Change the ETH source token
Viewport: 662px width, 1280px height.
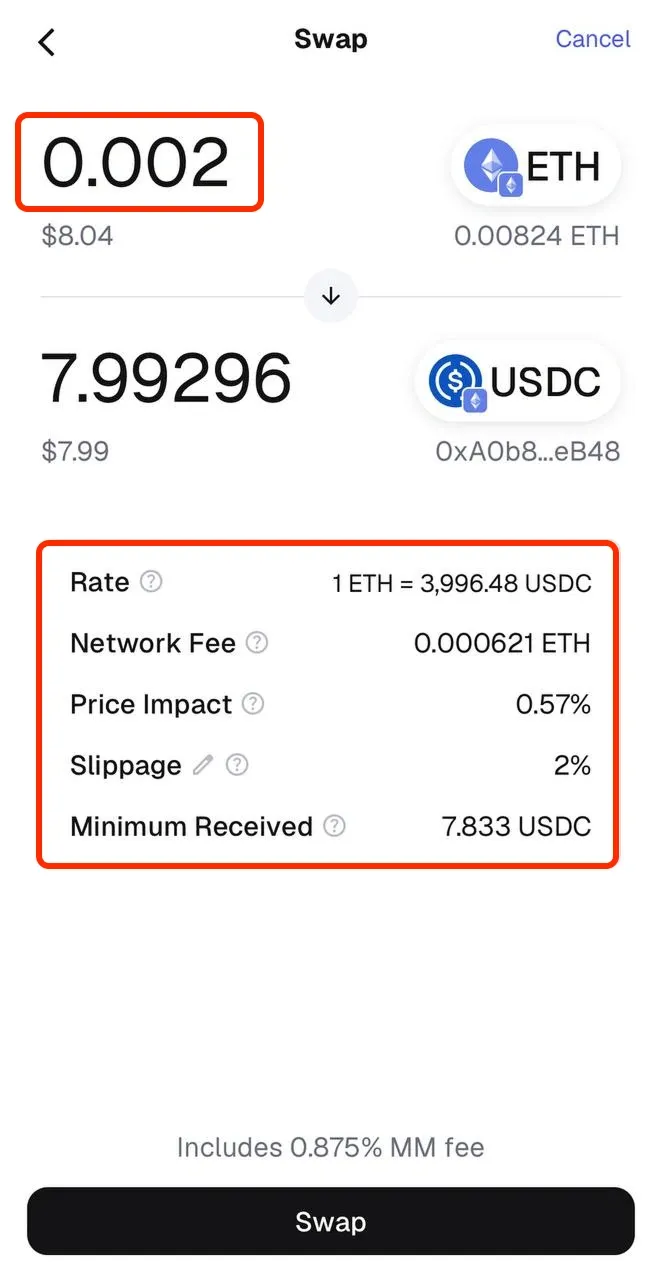tap(536, 166)
